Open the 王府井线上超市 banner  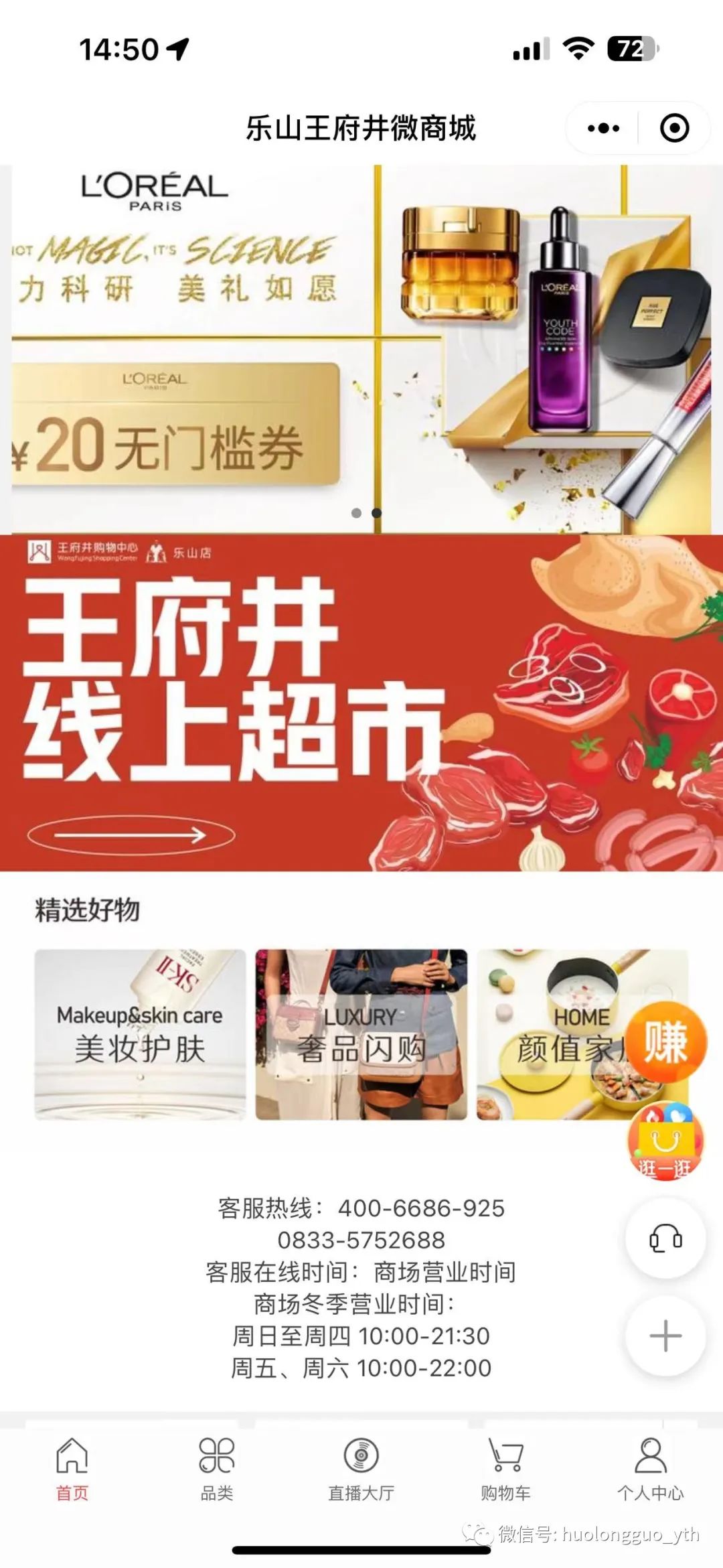(x=361, y=703)
